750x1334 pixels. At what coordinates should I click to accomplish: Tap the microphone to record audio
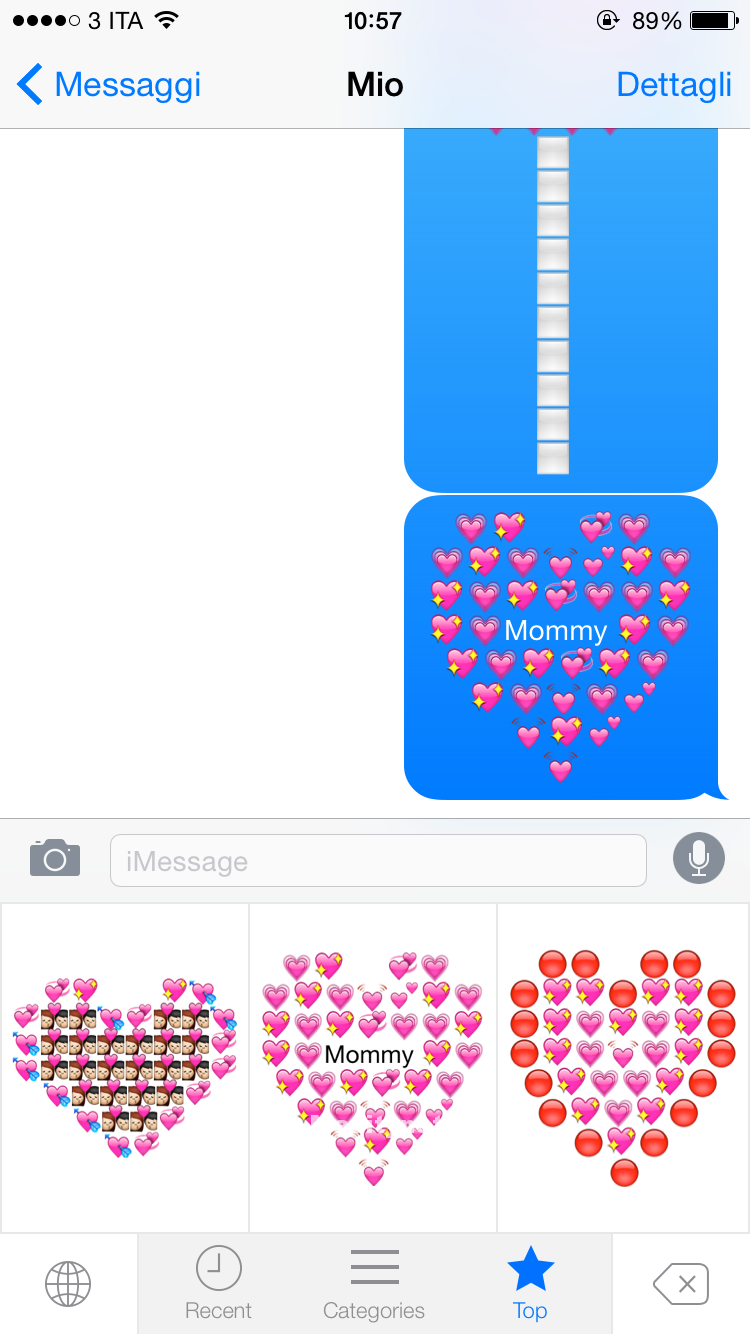click(698, 858)
